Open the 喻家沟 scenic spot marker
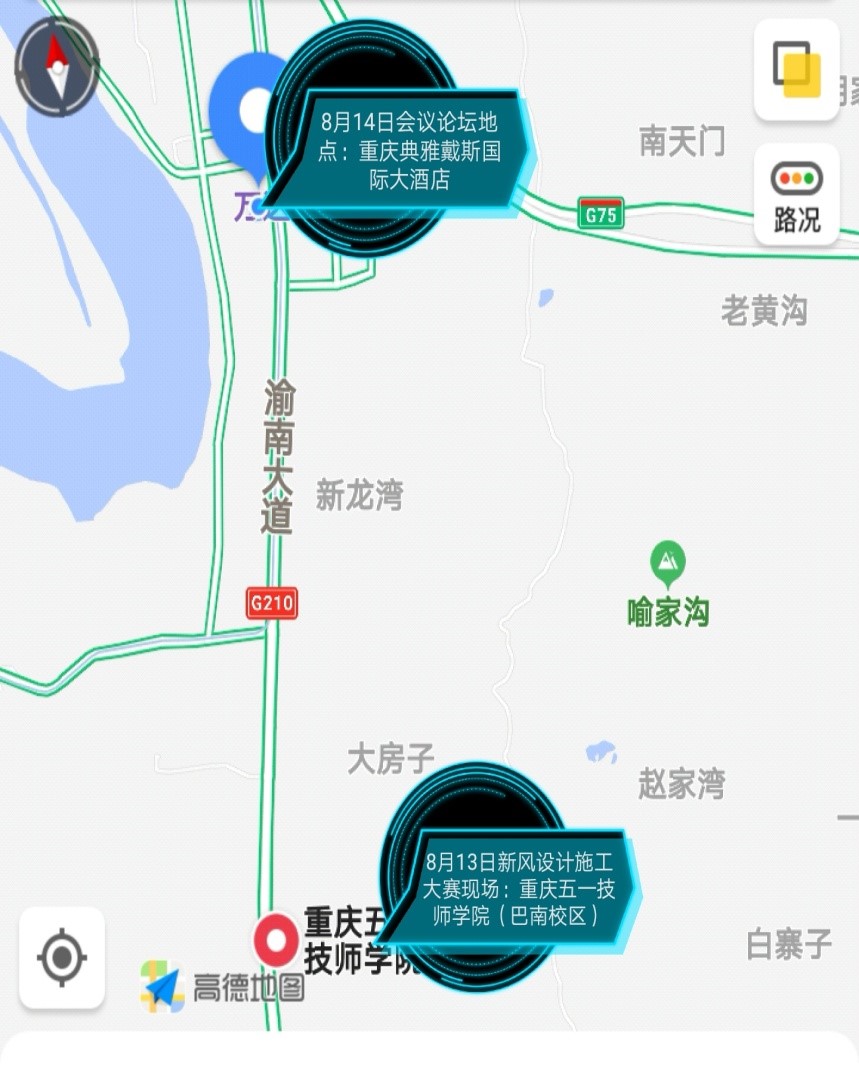The image size is (859, 1084). point(667,564)
